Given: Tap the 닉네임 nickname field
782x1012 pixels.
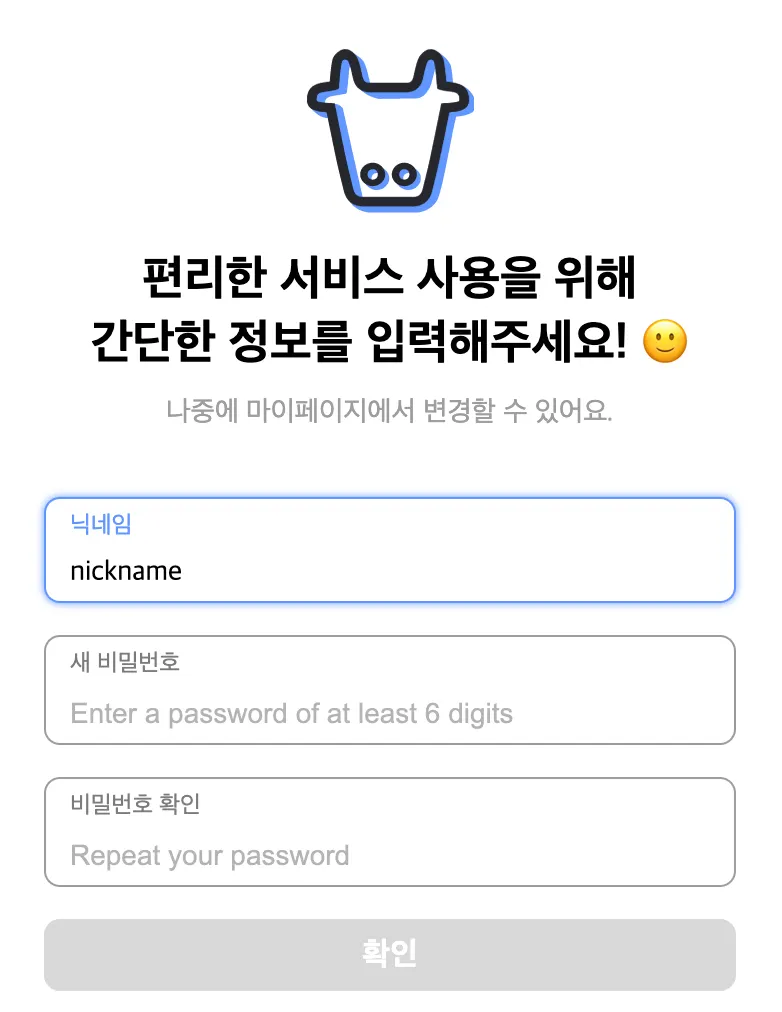Looking at the screenshot, I should click(390, 570).
